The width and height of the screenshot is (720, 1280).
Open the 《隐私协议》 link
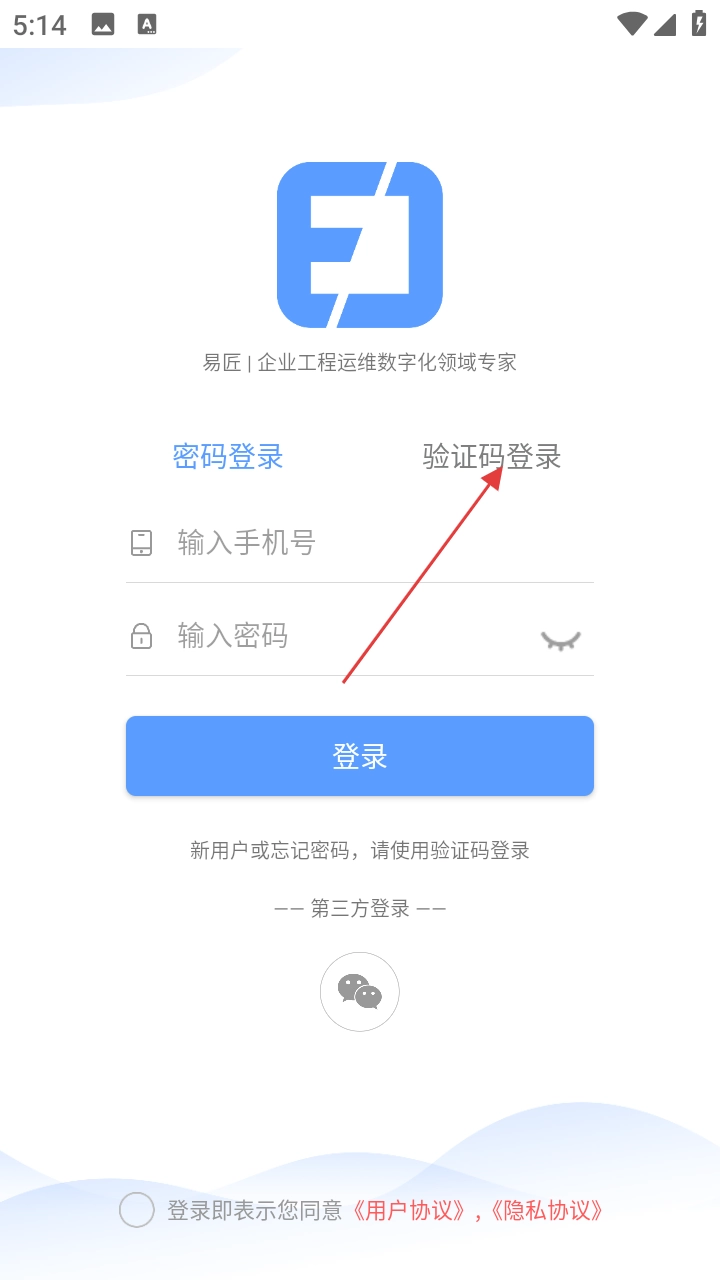pyautogui.click(x=545, y=1211)
